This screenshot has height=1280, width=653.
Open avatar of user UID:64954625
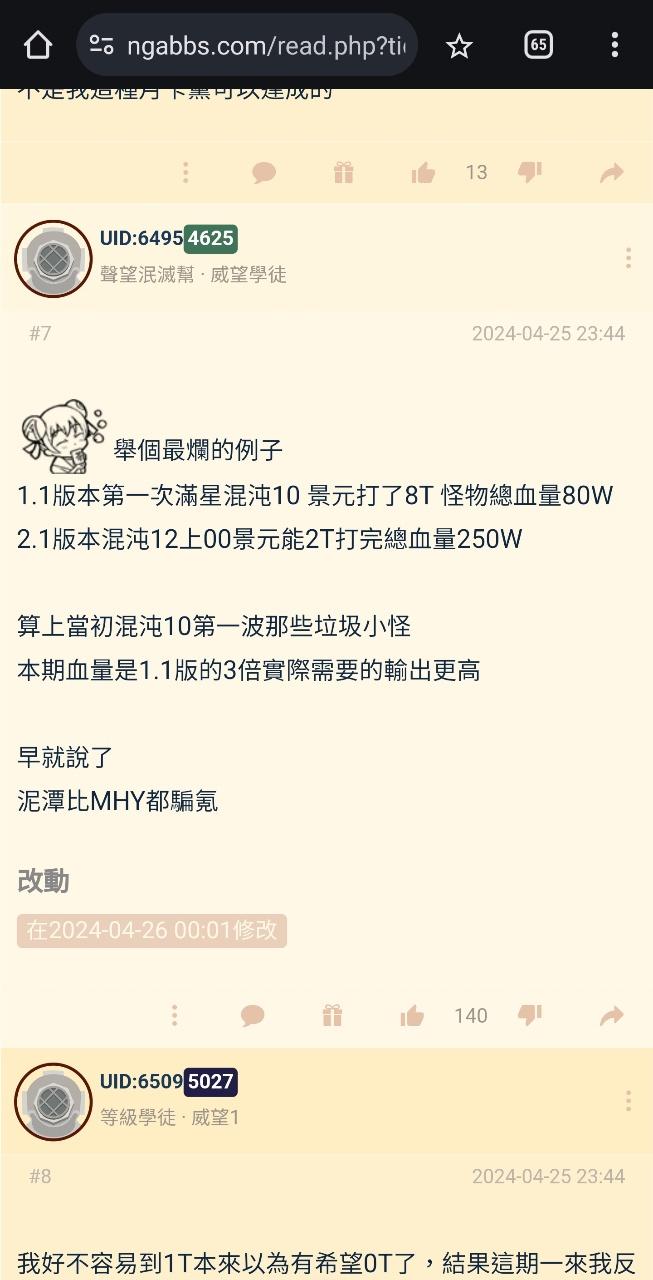pyautogui.click(x=53, y=259)
